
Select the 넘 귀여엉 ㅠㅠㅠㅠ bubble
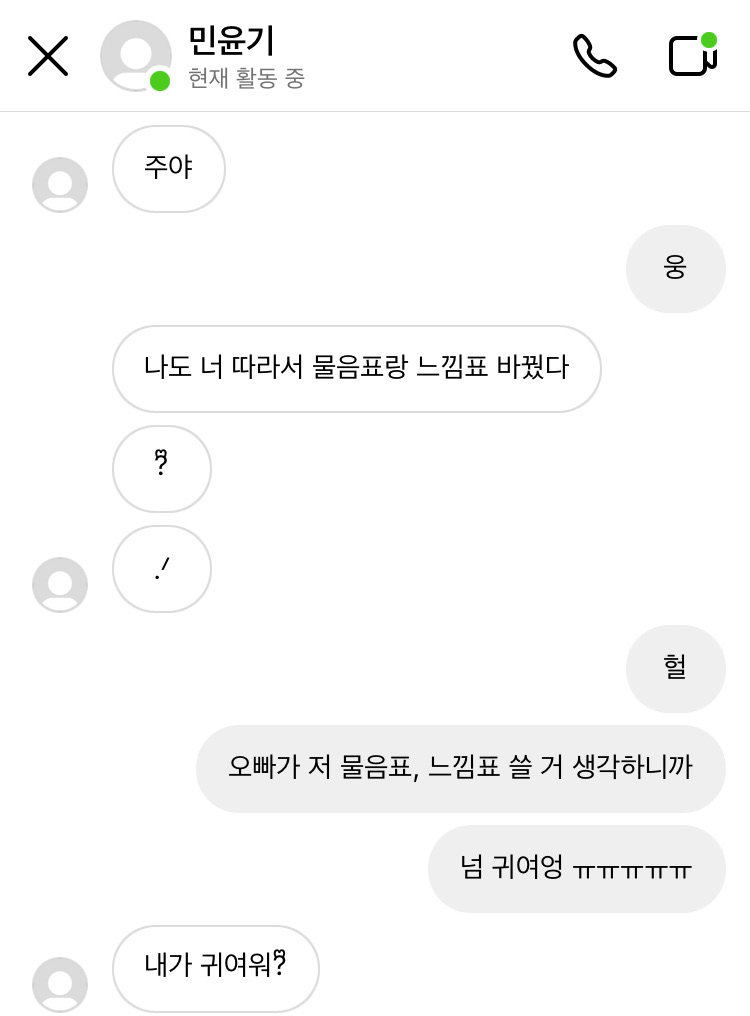click(577, 868)
